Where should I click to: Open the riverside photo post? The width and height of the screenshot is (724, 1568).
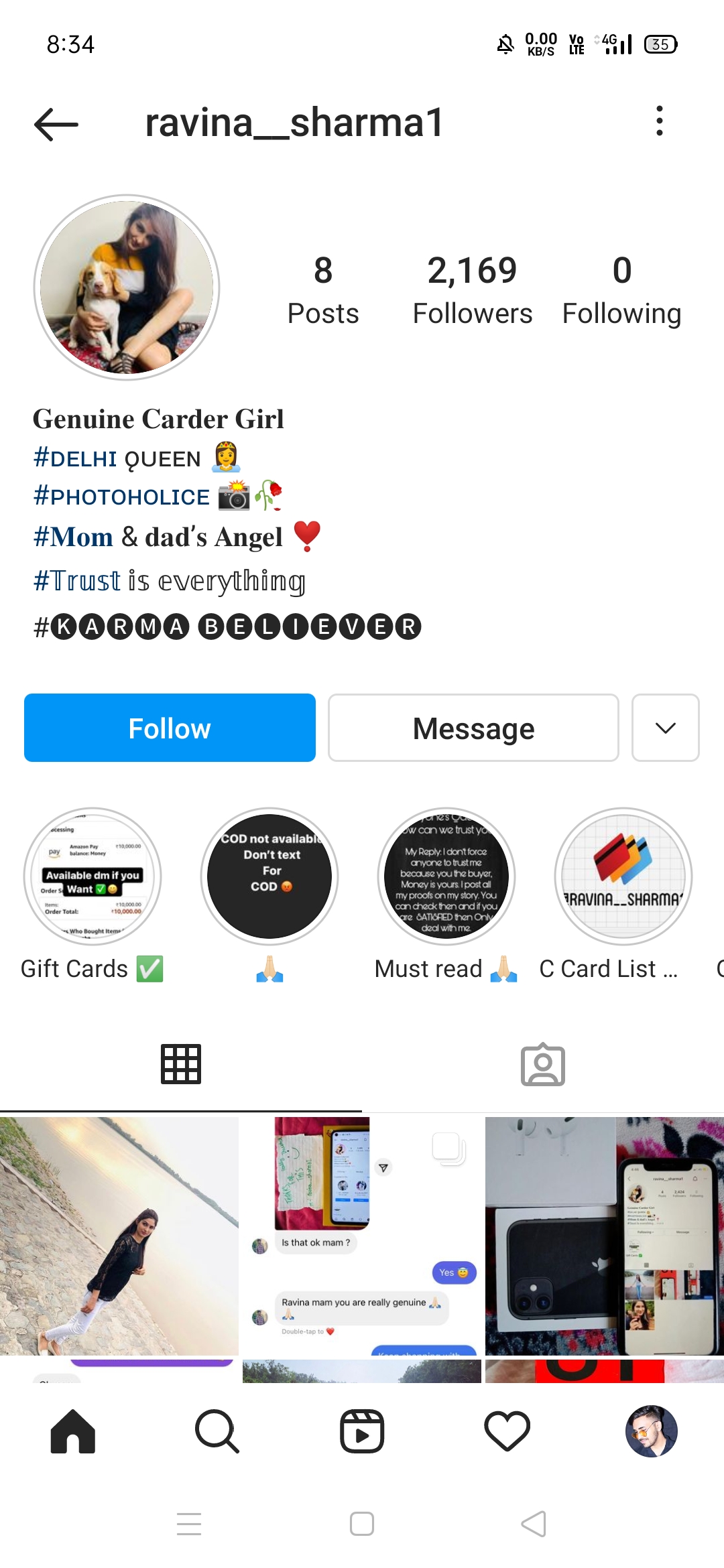point(119,1236)
